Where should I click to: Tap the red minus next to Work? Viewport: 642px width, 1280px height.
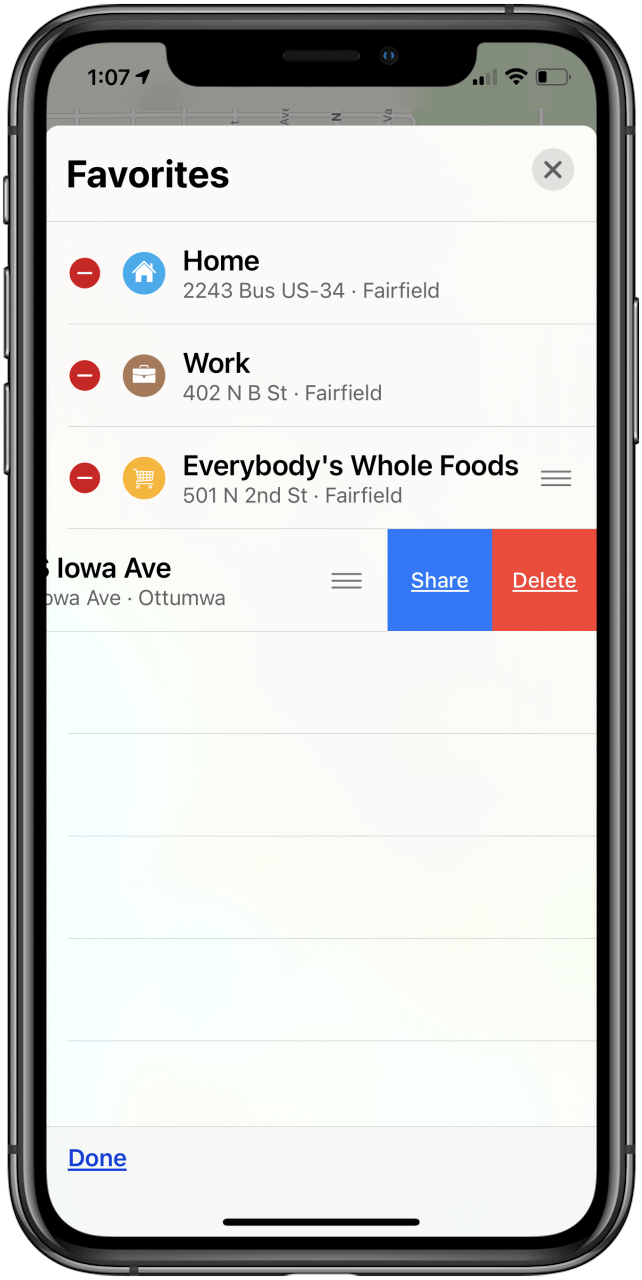click(85, 376)
